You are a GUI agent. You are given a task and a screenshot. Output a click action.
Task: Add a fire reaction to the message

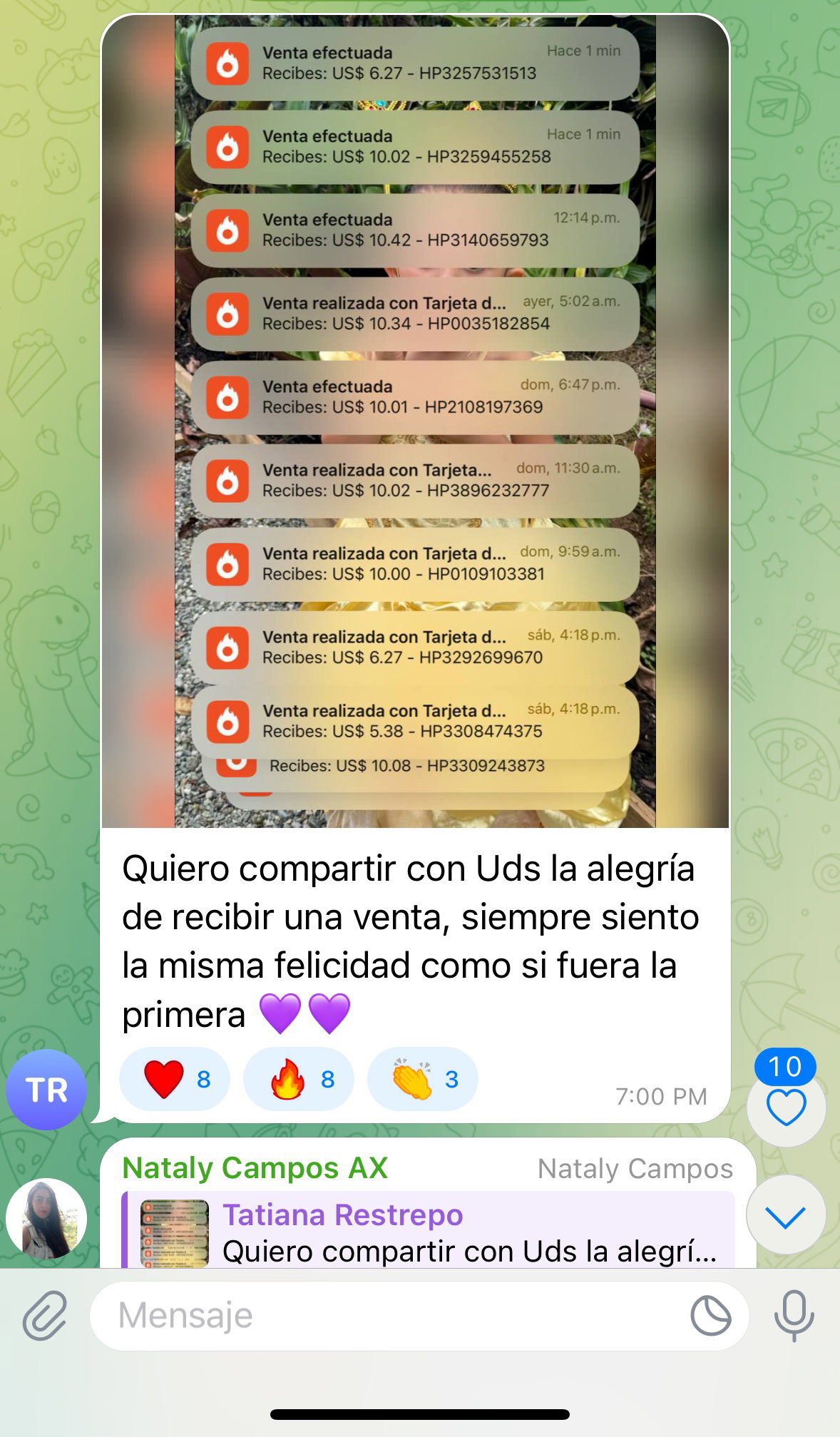click(x=298, y=1079)
